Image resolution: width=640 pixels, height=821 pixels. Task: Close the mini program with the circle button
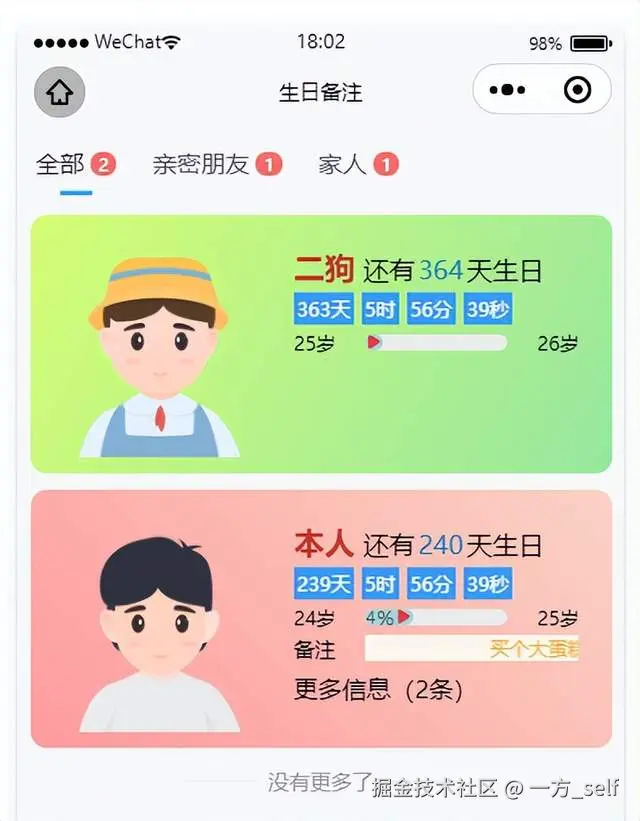(x=577, y=91)
